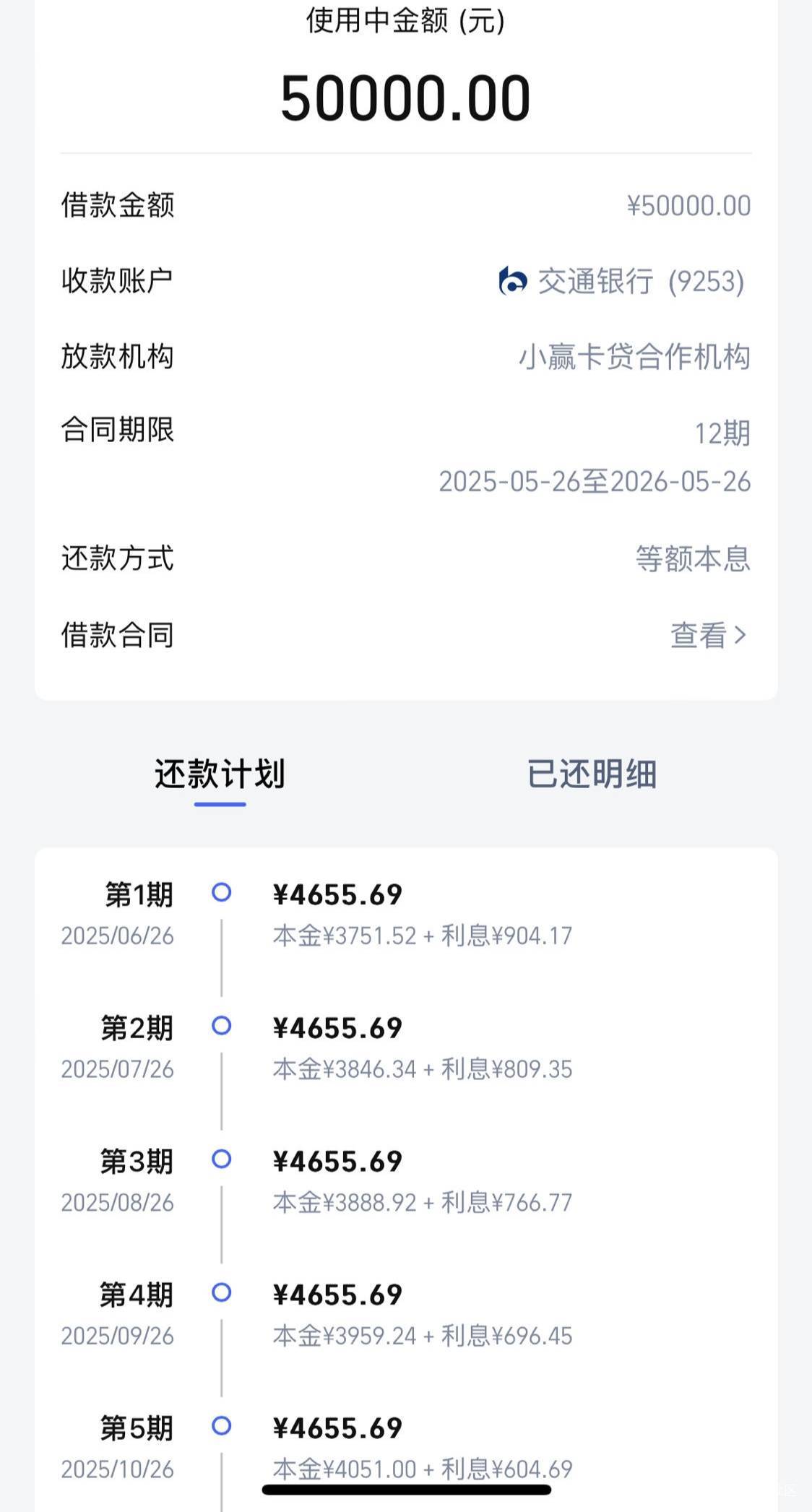Switch to the 已还明细 tab
The height and width of the screenshot is (1512, 812).
(x=592, y=774)
